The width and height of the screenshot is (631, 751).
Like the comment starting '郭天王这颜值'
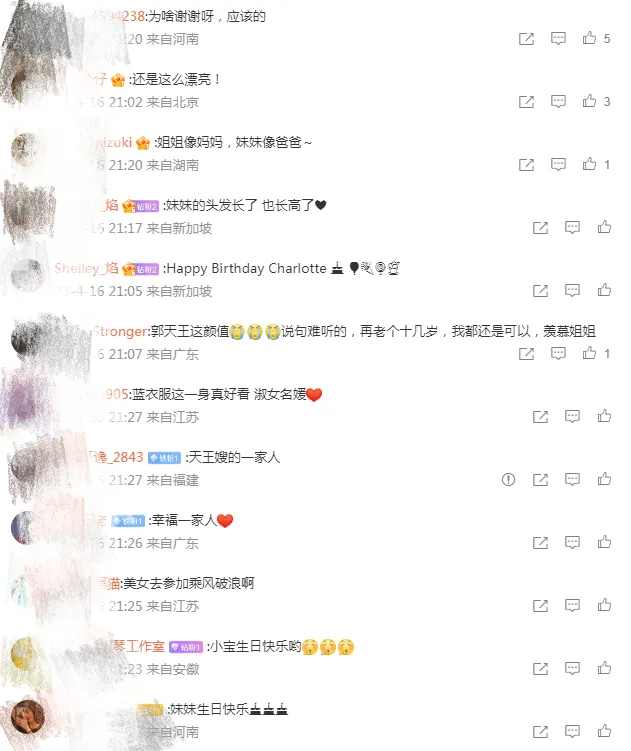(590, 354)
